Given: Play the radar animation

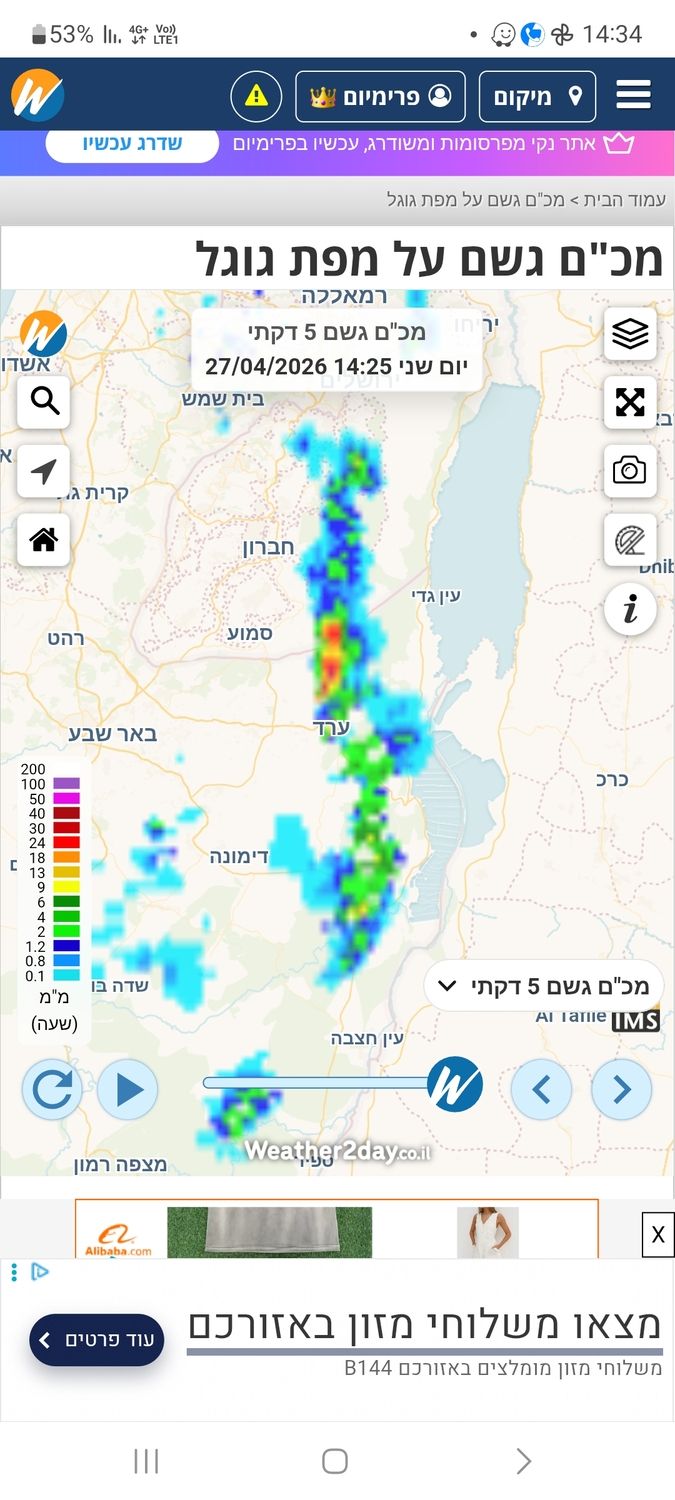Looking at the screenshot, I should [128, 1089].
